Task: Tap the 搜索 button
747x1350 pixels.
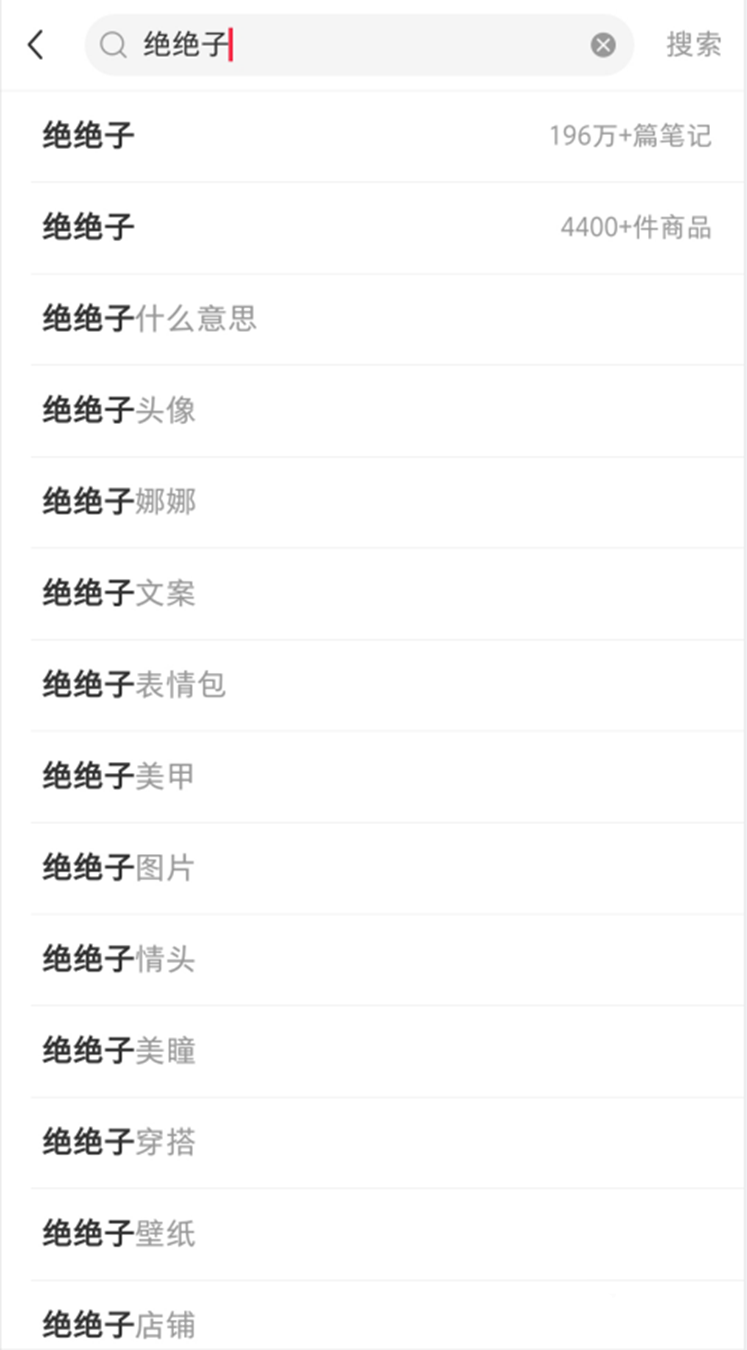Action: click(x=693, y=45)
